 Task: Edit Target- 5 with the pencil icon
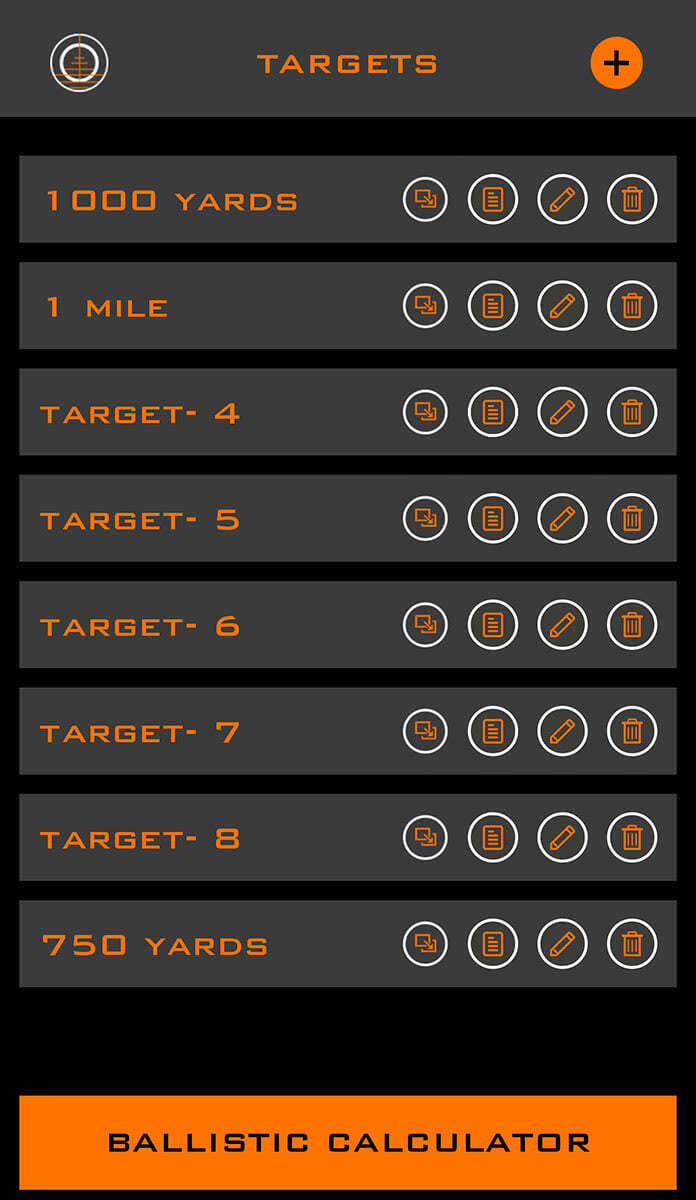click(x=562, y=518)
